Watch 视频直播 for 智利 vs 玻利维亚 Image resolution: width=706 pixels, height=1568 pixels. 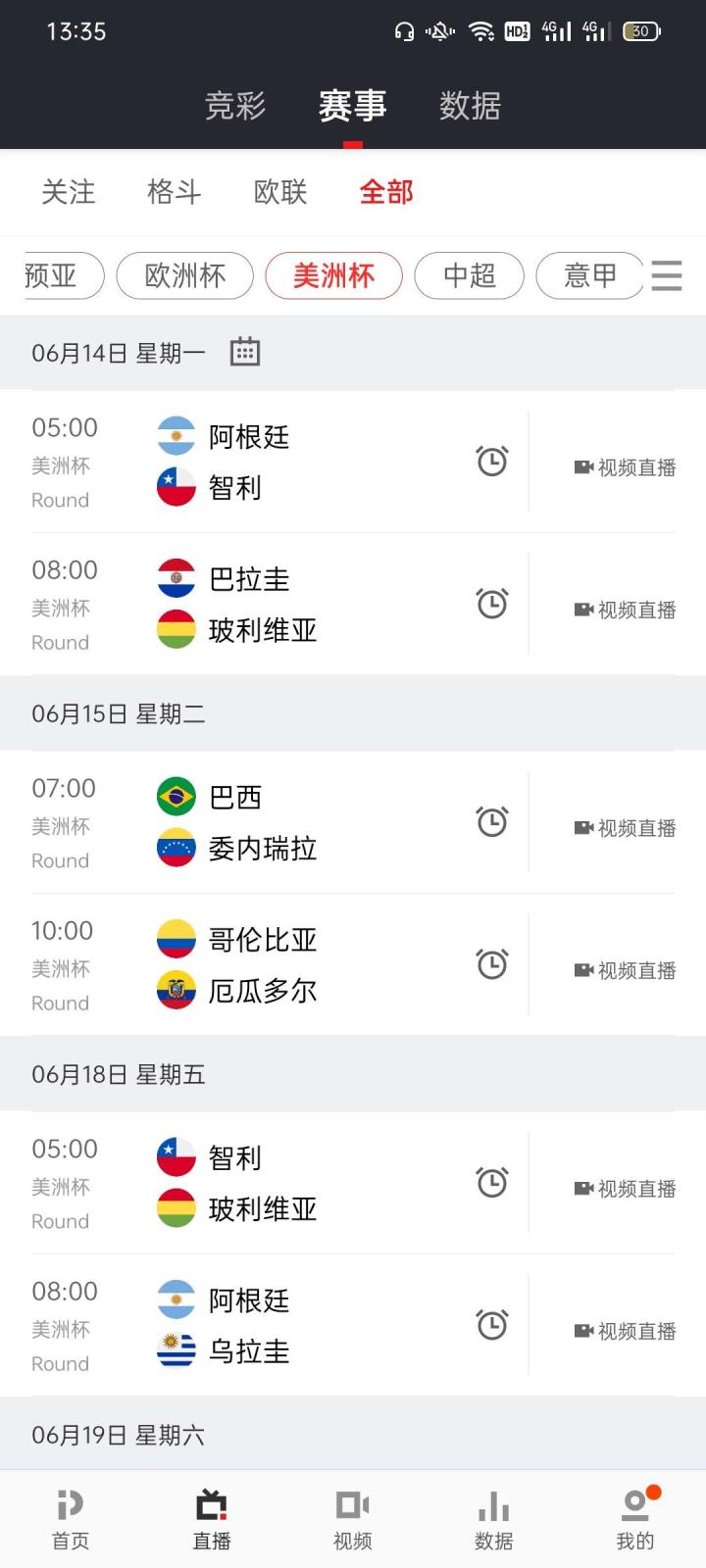point(626,1189)
